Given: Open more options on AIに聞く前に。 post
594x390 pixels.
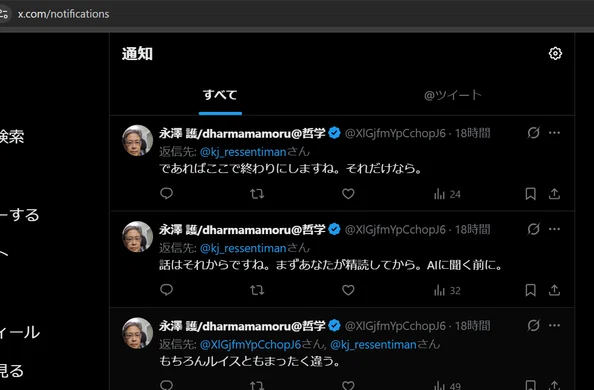Looking at the screenshot, I should [x=554, y=229].
